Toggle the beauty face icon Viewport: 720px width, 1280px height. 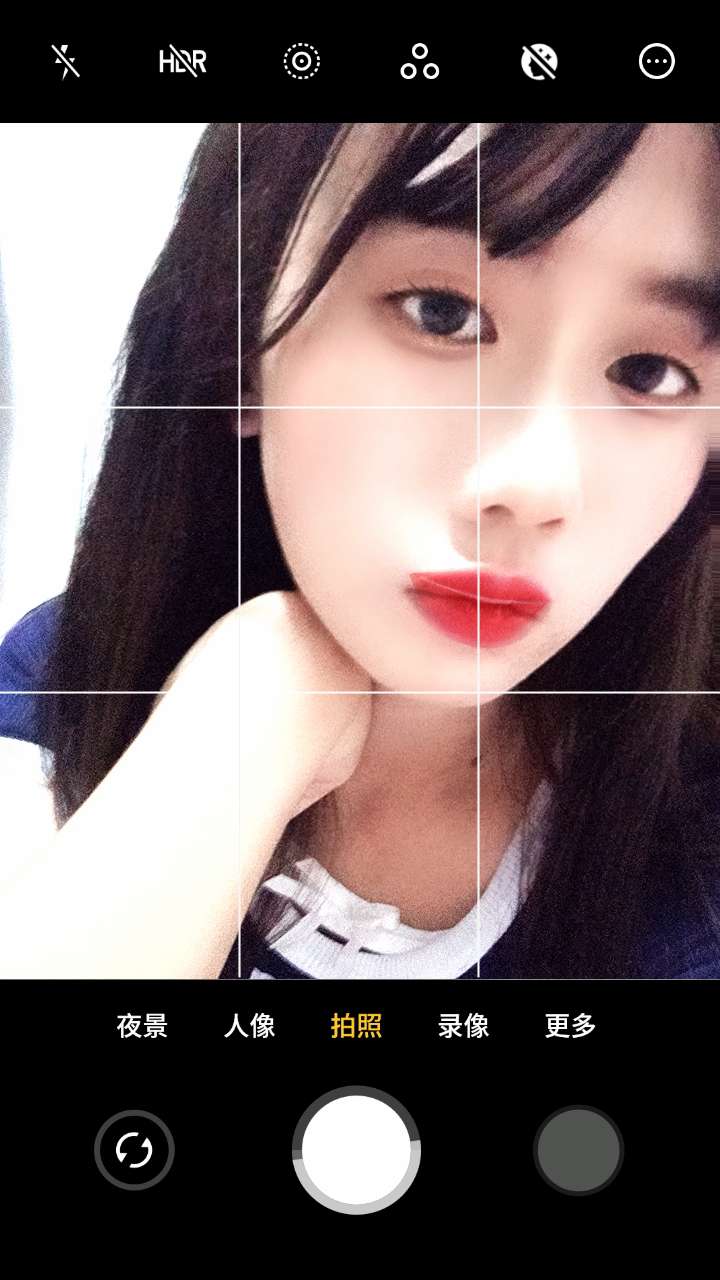538,62
